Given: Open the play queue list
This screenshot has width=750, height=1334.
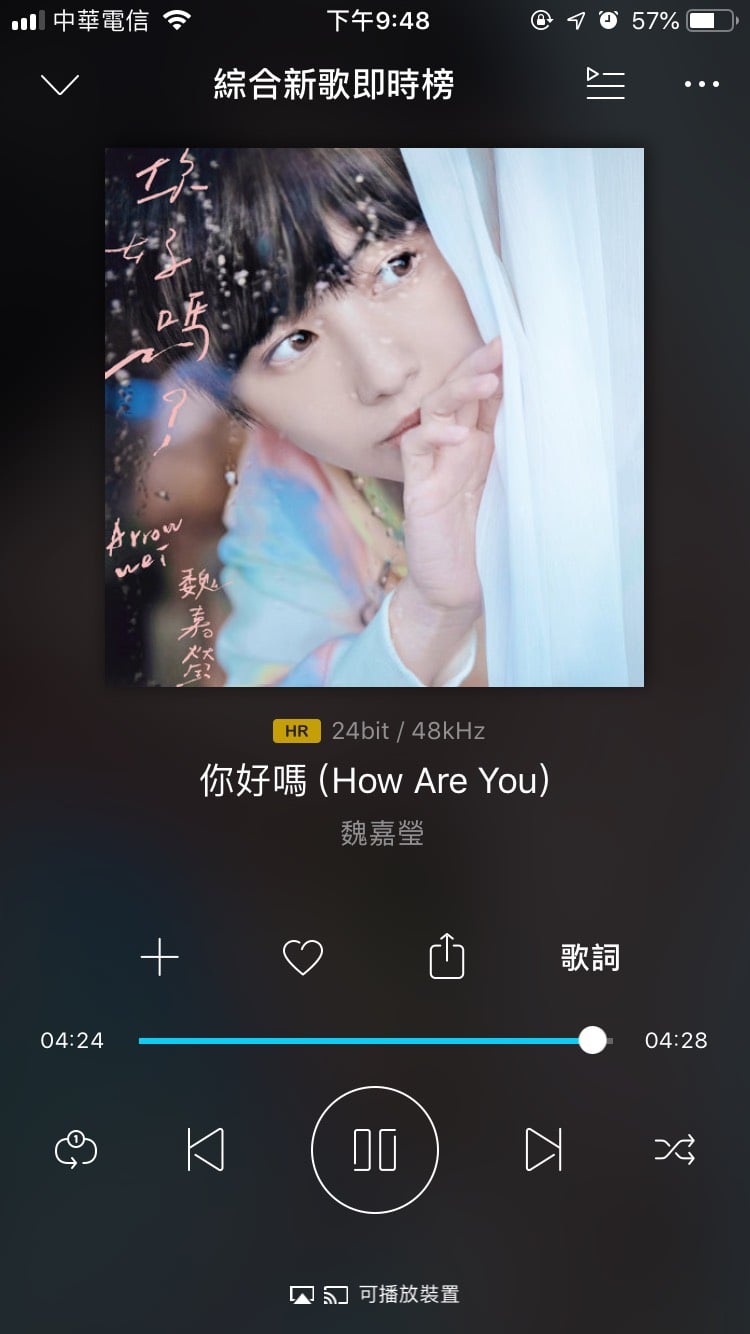Looking at the screenshot, I should (605, 84).
